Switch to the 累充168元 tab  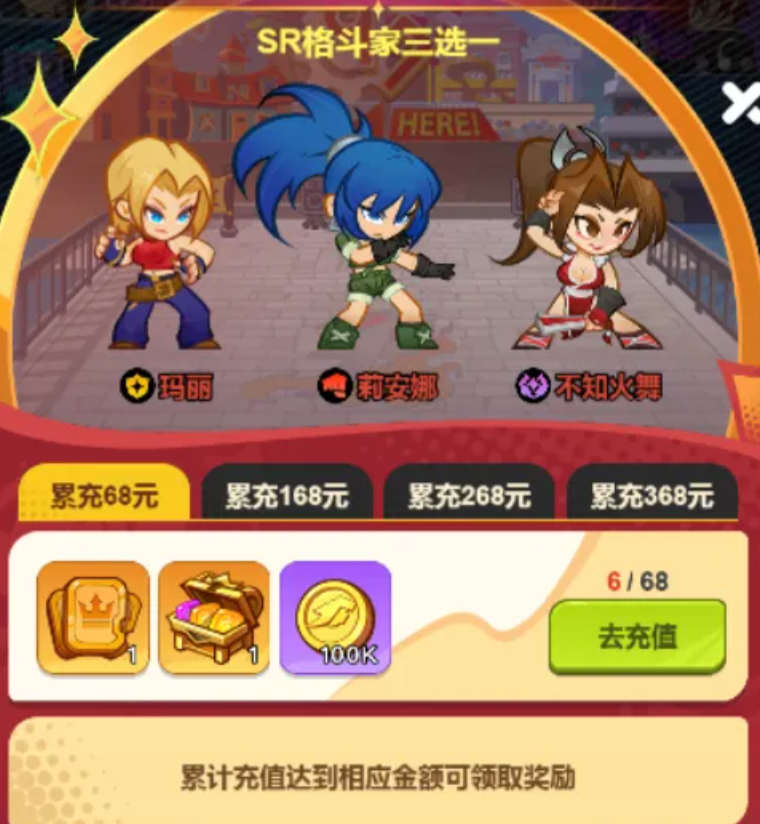pos(286,495)
